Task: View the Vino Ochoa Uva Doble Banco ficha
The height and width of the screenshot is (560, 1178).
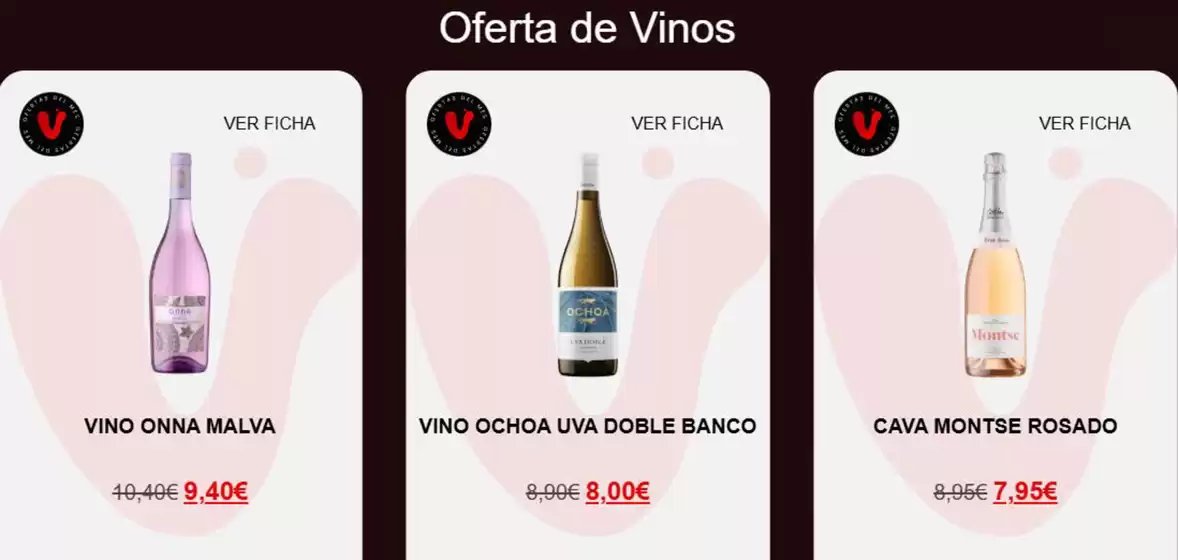Action: pyautogui.click(x=676, y=123)
